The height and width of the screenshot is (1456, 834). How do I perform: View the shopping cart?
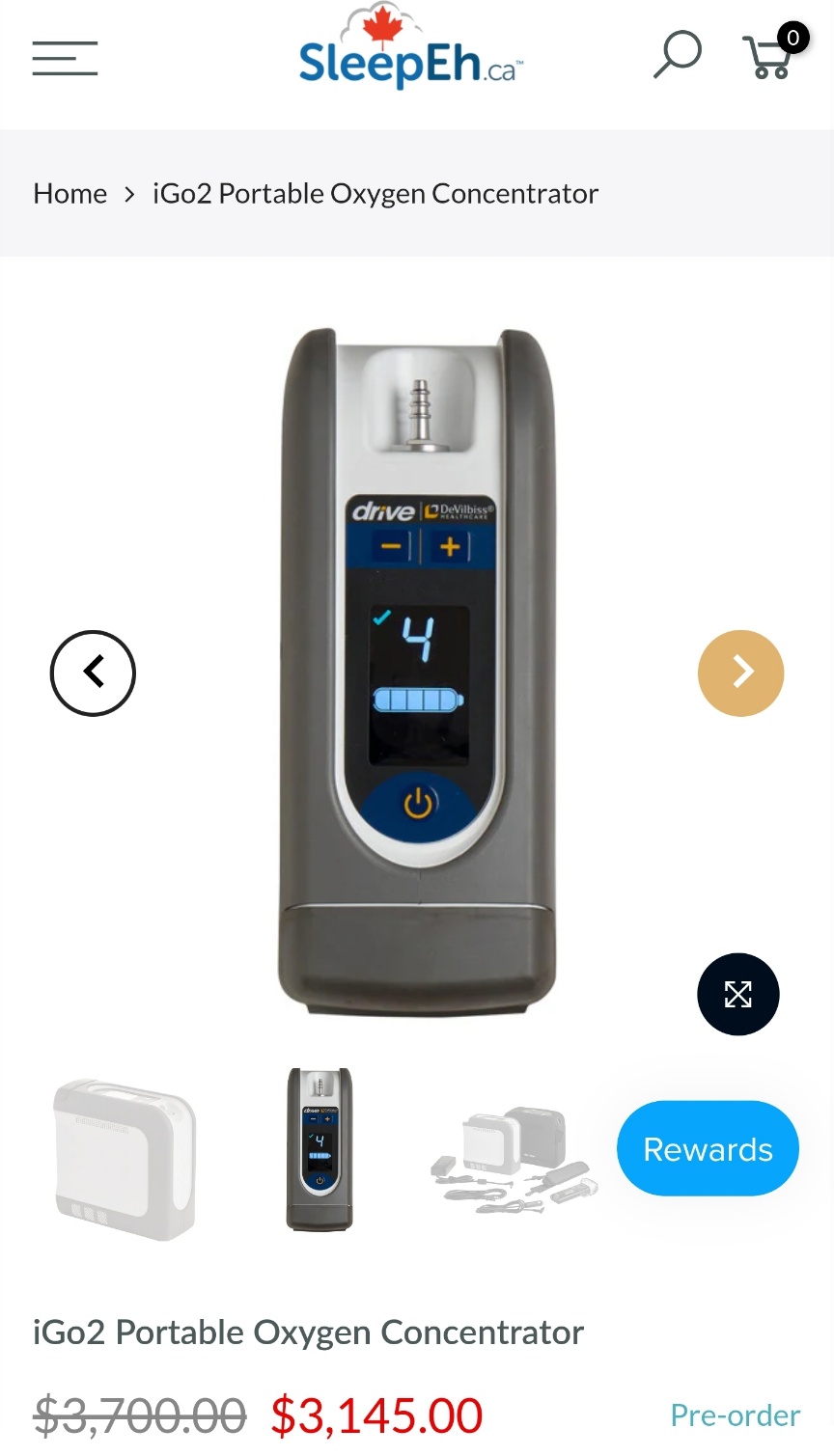(x=774, y=52)
